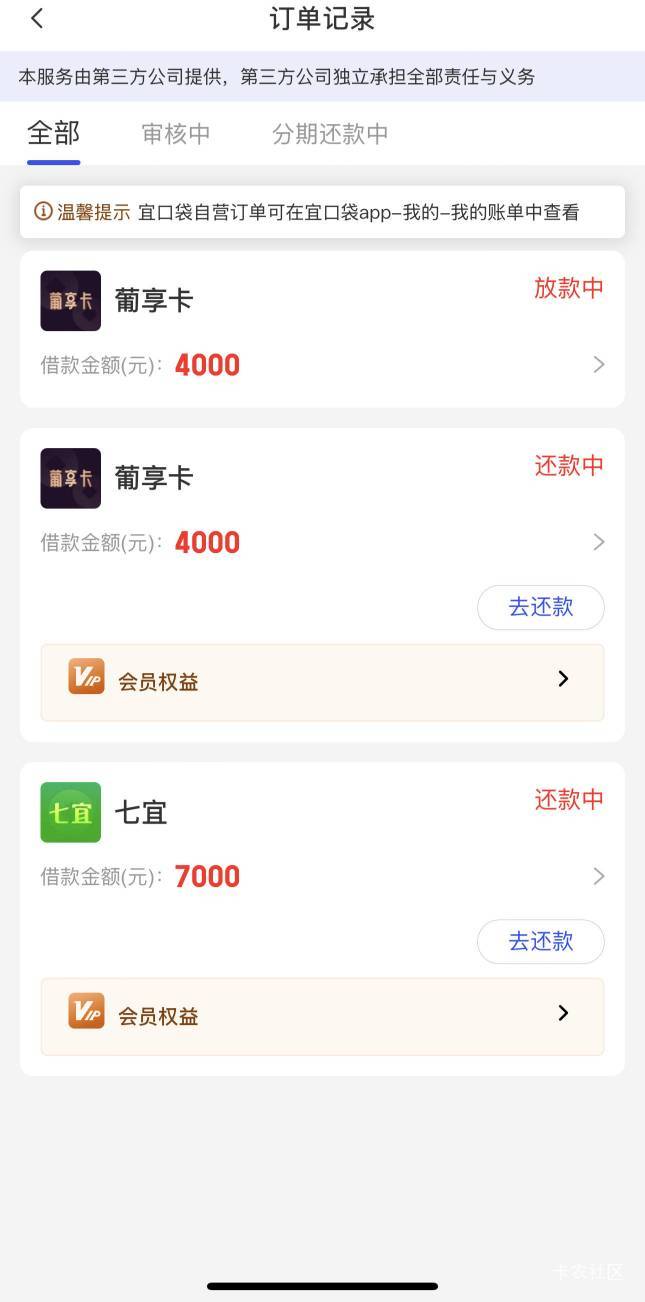Go back from the 订单记录 page
Screen dimensions: 645x1302
tap(37, 19)
